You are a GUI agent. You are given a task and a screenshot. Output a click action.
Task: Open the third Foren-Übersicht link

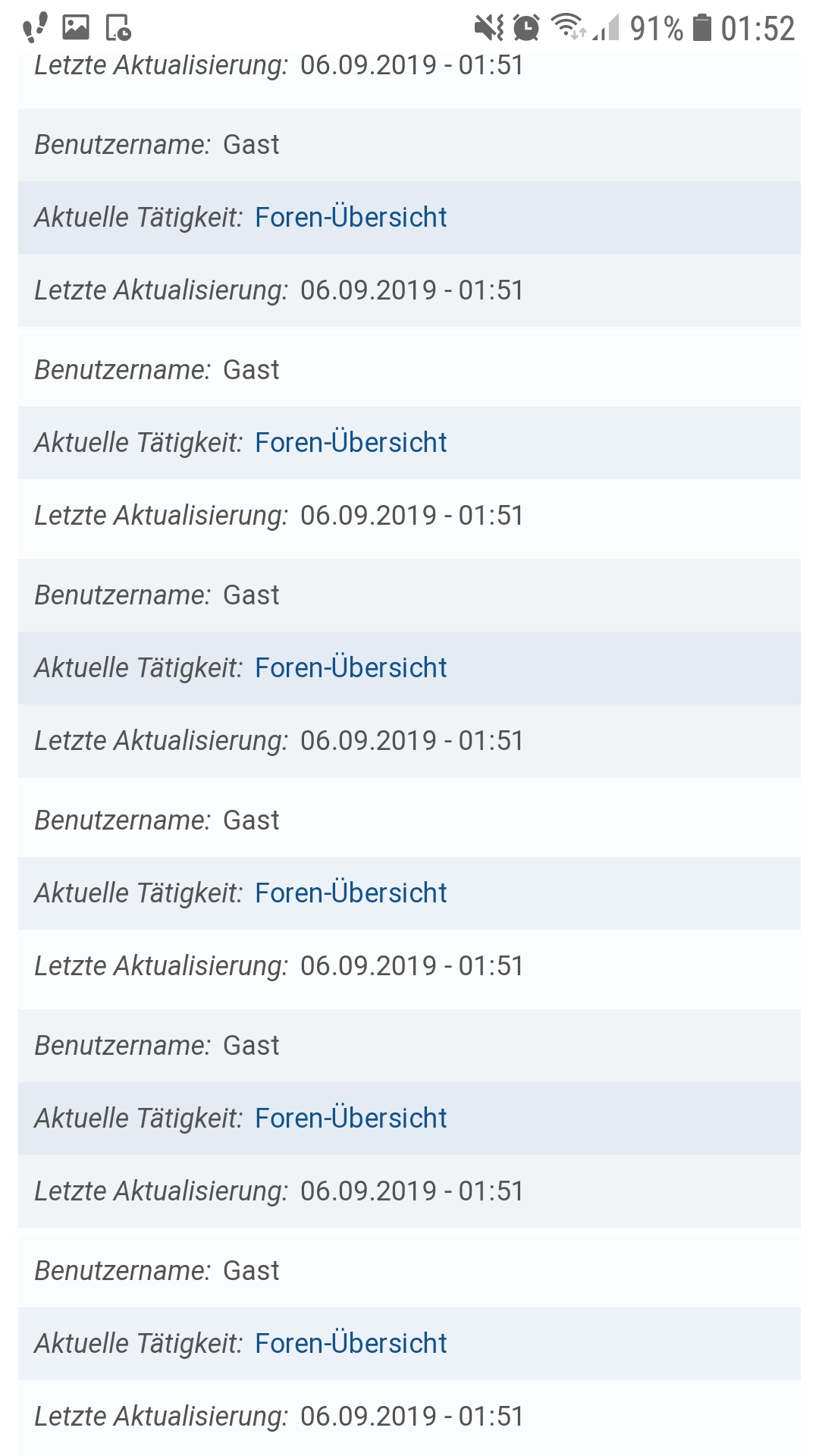pyautogui.click(x=350, y=667)
